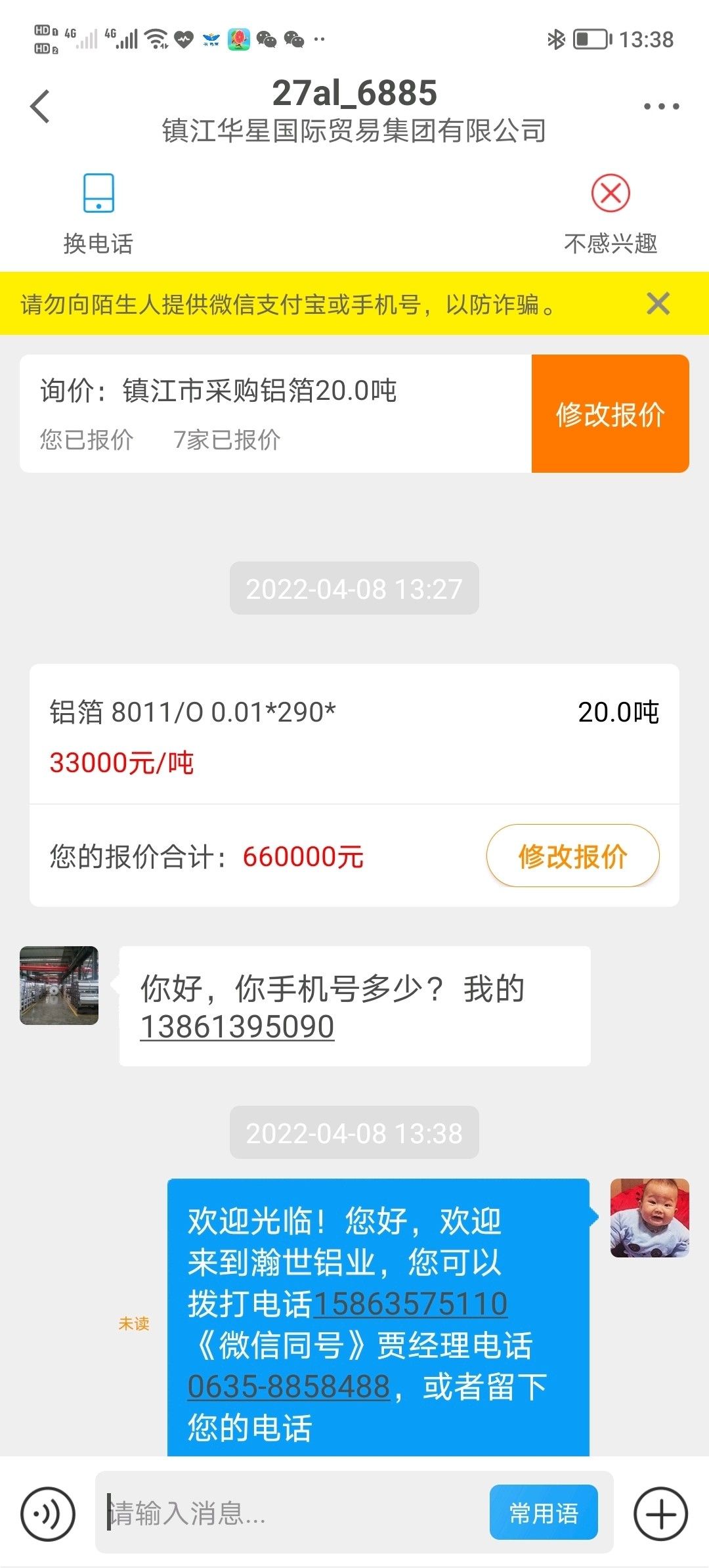Tap 换电话 to exchange phone numbers
This screenshot has width=709, height=1568.
(x=98, y=213)
